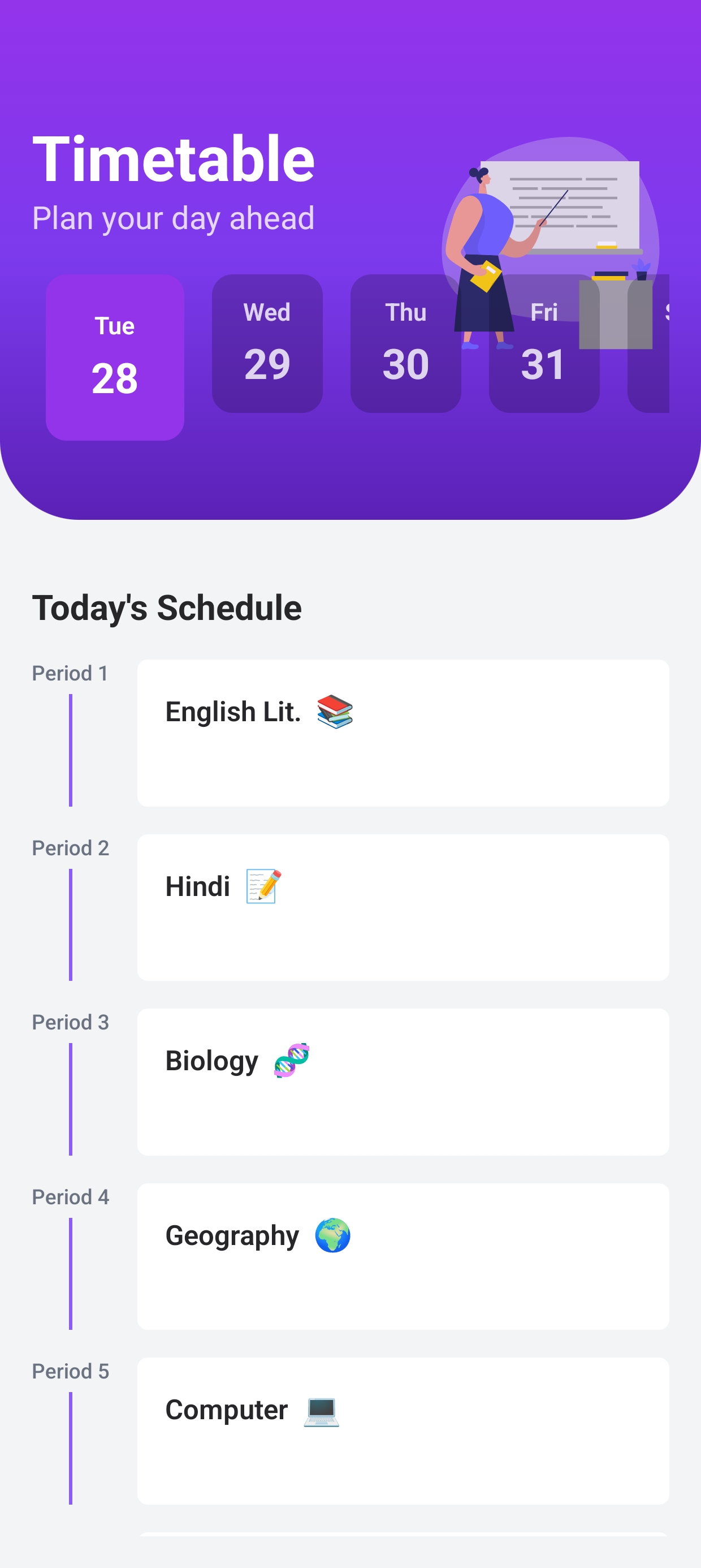Click the books icon beside English Lit.
The image size is (701, 1568).
pos(334,712)
